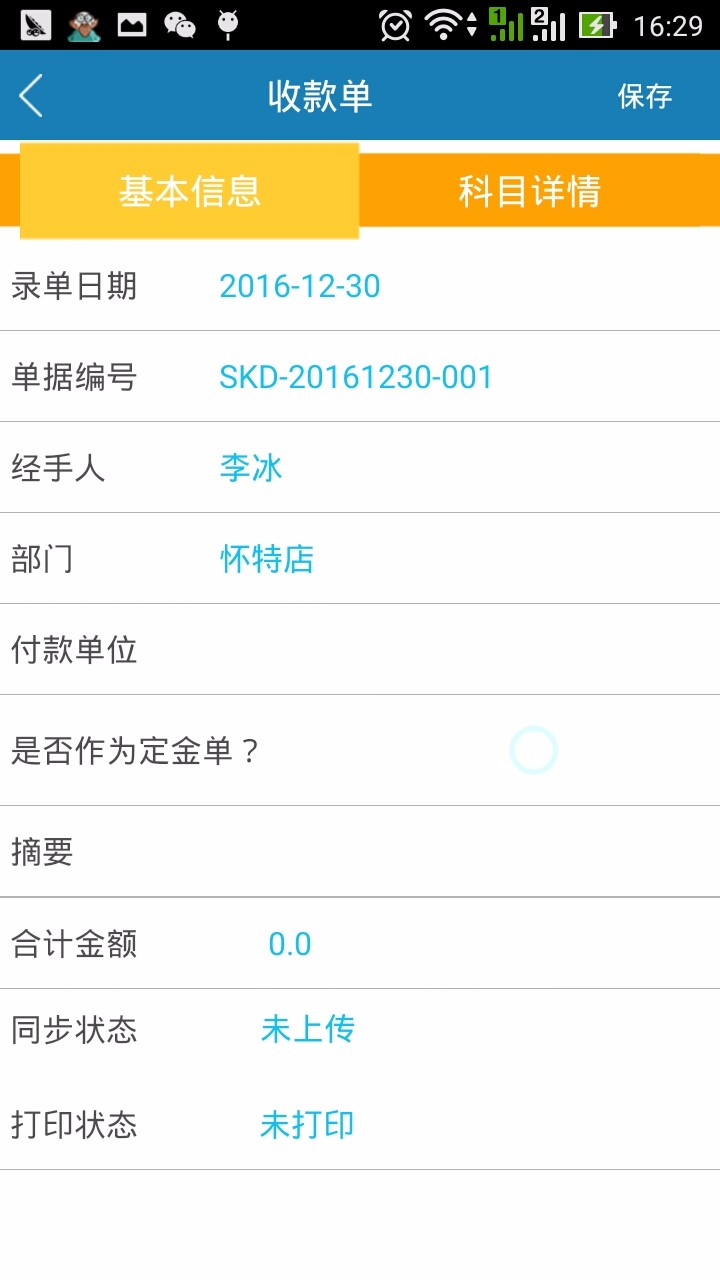Change the 录单日期 date 2016-12-30
Screen dimensions: 720x1280
pos(300,287)
